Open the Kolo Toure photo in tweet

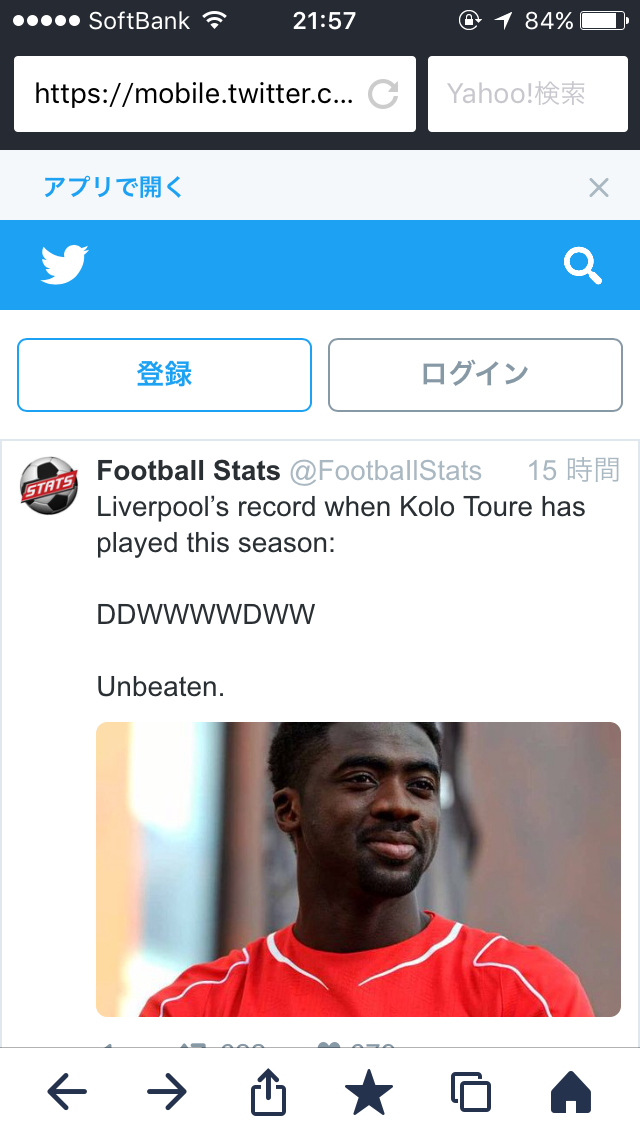tap(358, 868)
